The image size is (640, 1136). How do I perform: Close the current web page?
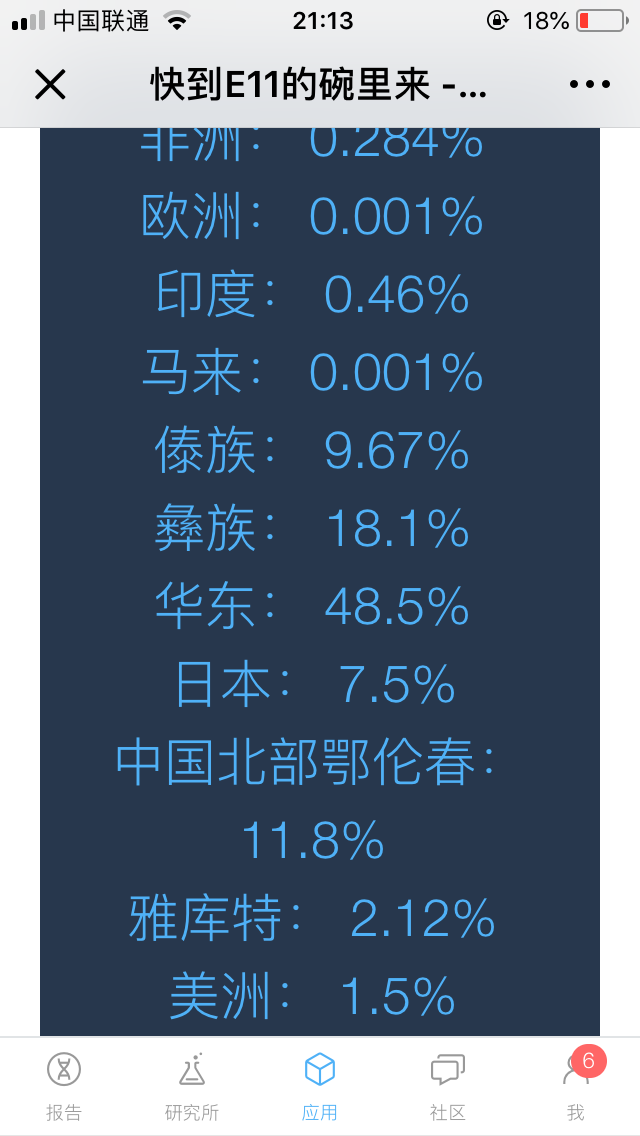(x=50, y=85)
